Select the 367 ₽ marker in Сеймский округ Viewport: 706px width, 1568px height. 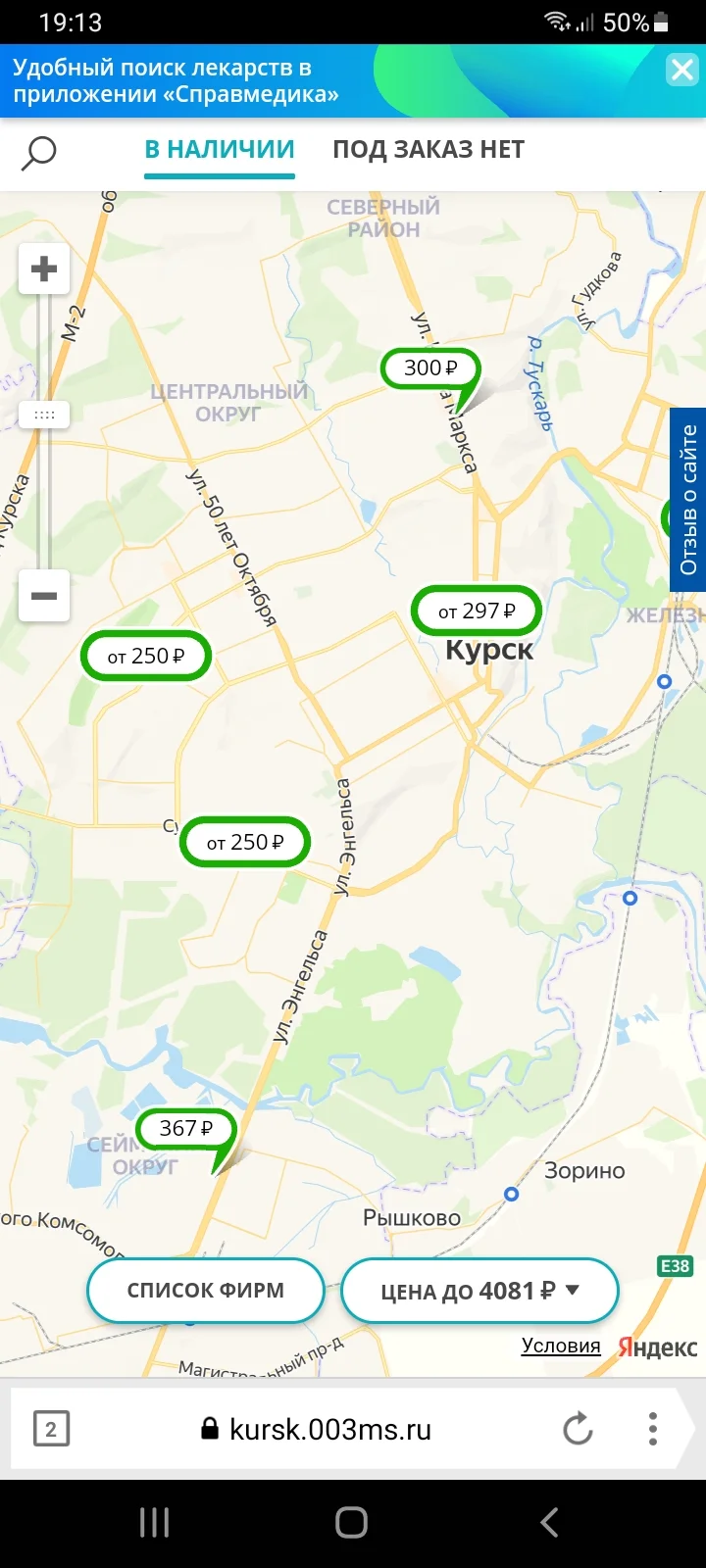coord(186,1129)
